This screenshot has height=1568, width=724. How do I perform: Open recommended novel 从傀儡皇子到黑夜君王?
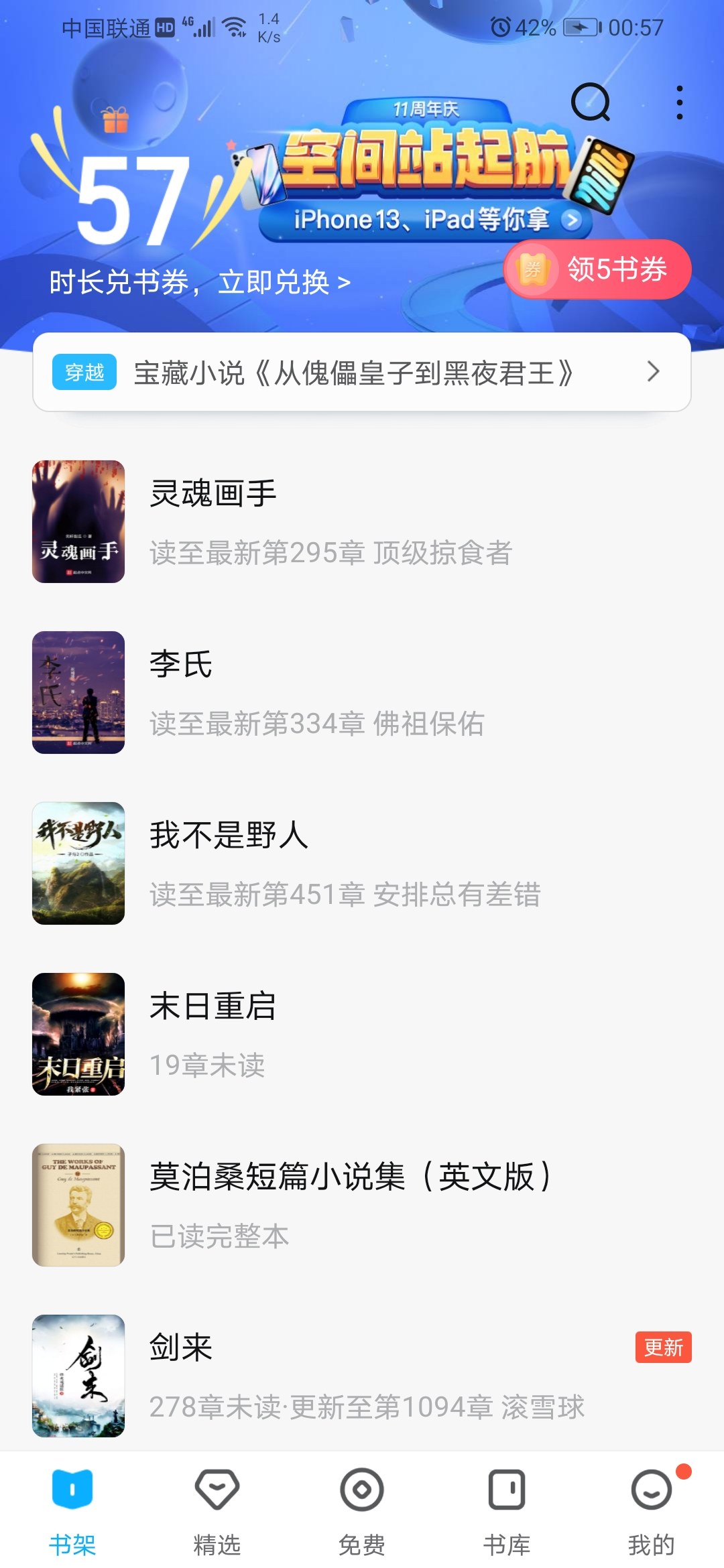[362, 373]
